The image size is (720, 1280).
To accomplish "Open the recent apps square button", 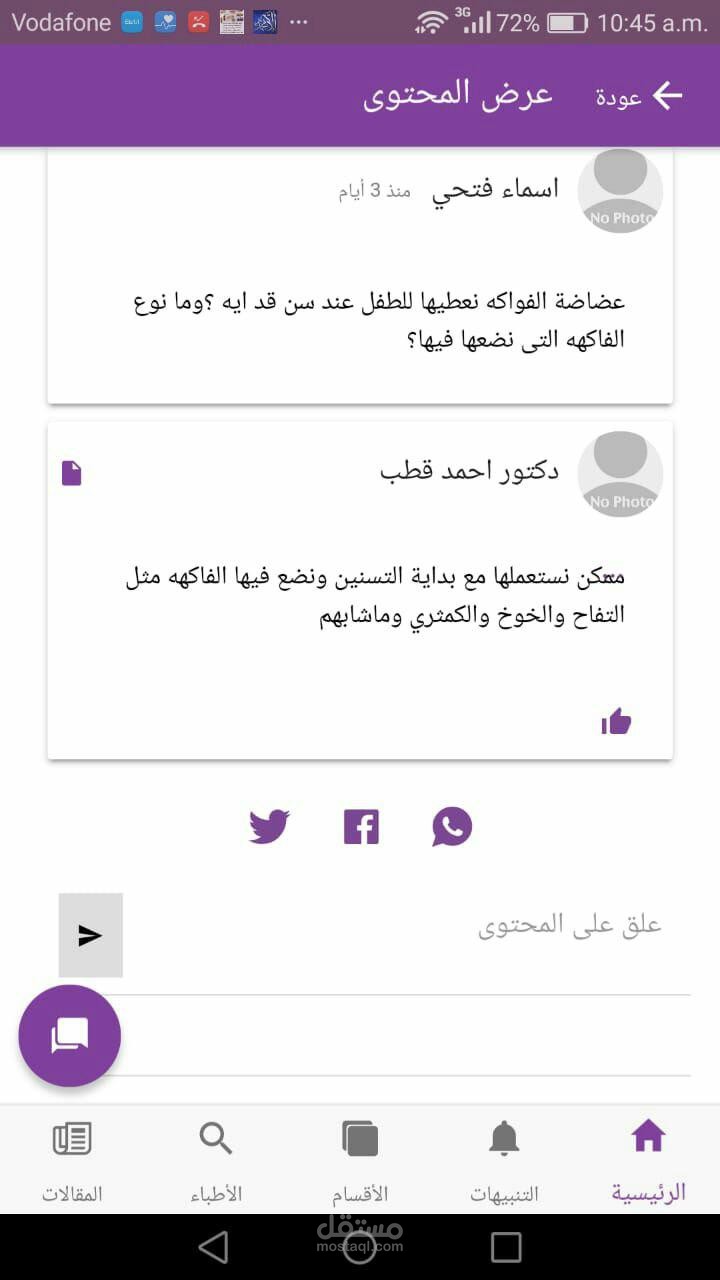I will (x=506, y=1247).
